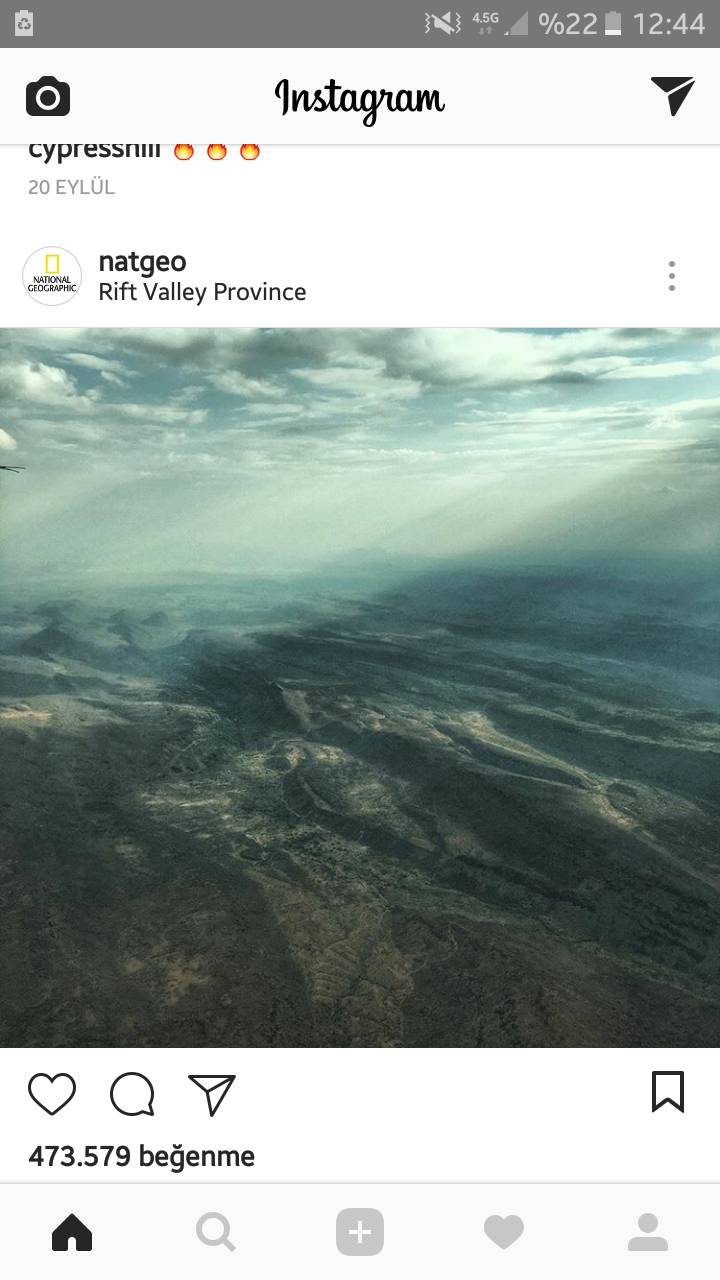Bookmark the natgeo post
This screenshot has height=1280, width=720.
click(668, 1092)
